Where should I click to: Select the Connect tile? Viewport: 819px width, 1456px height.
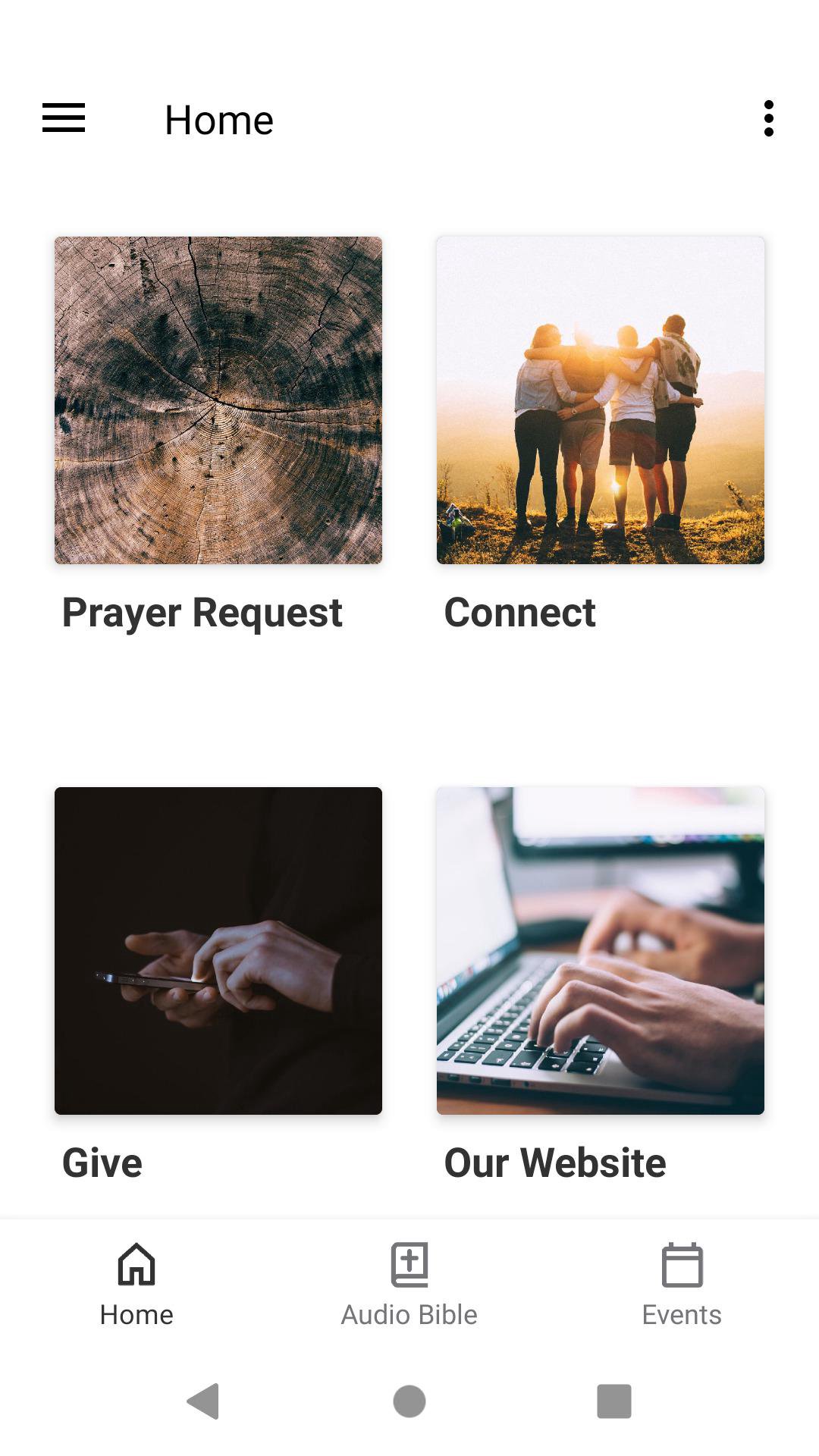point(600,400)
